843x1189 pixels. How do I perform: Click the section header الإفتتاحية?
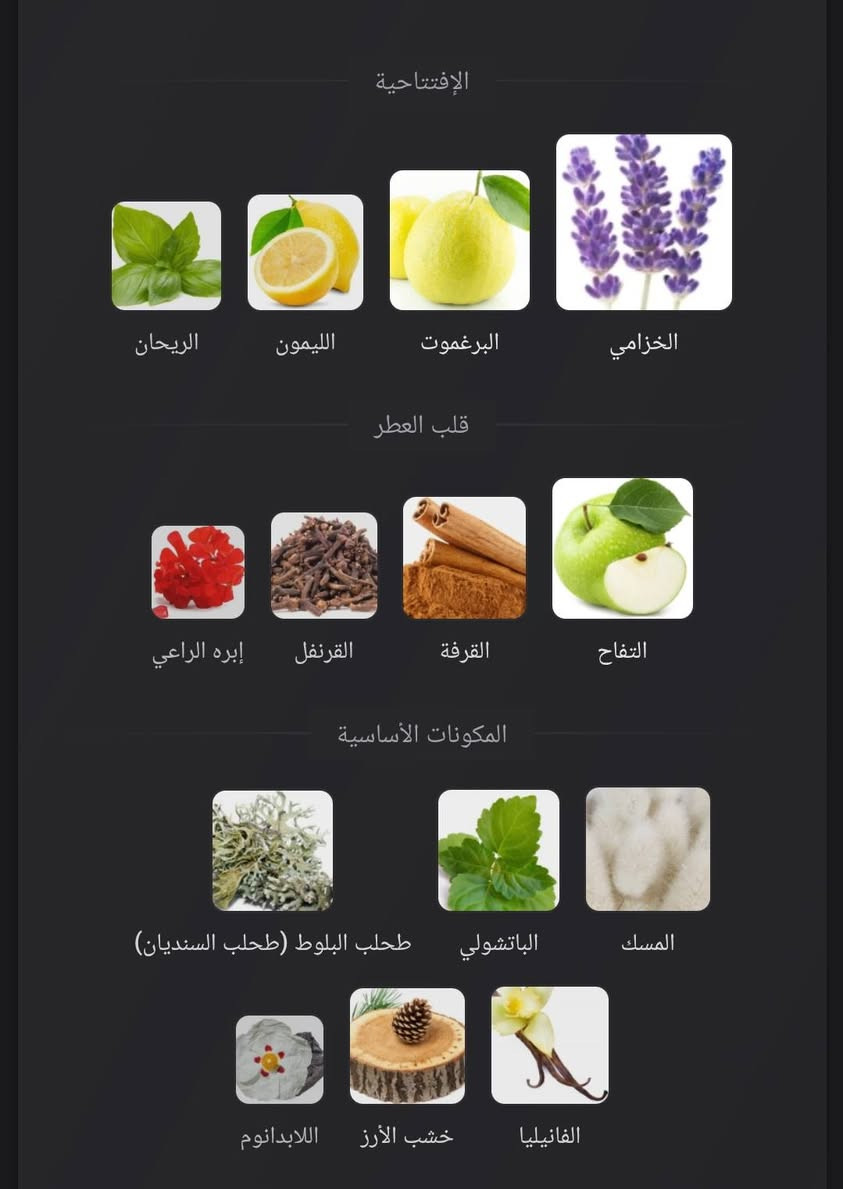(x=420, y=82)
